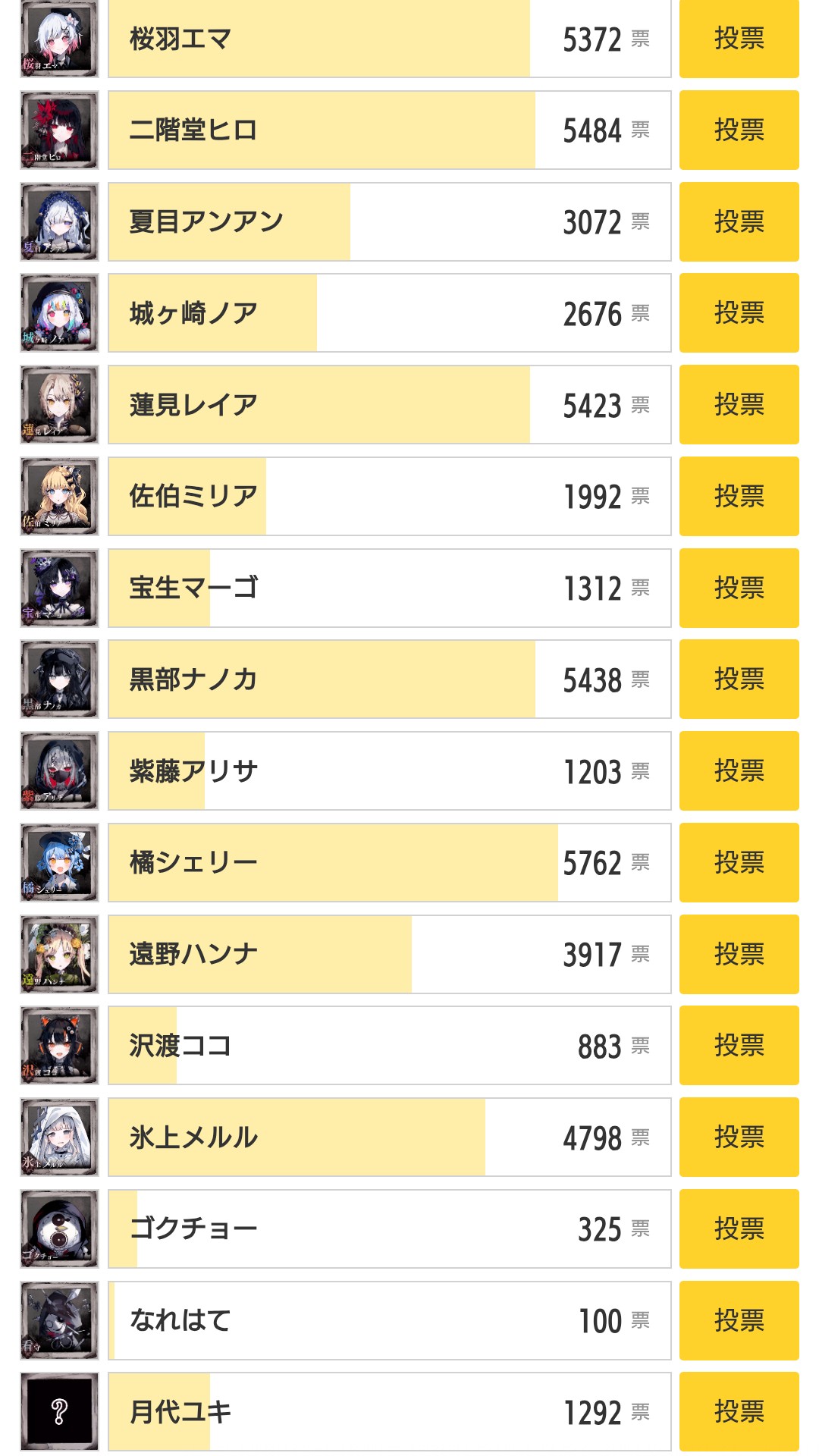Viewport: 819px width, 1456px height.
Task: Cast a vote for なれはて
Action: (739, 1321)
